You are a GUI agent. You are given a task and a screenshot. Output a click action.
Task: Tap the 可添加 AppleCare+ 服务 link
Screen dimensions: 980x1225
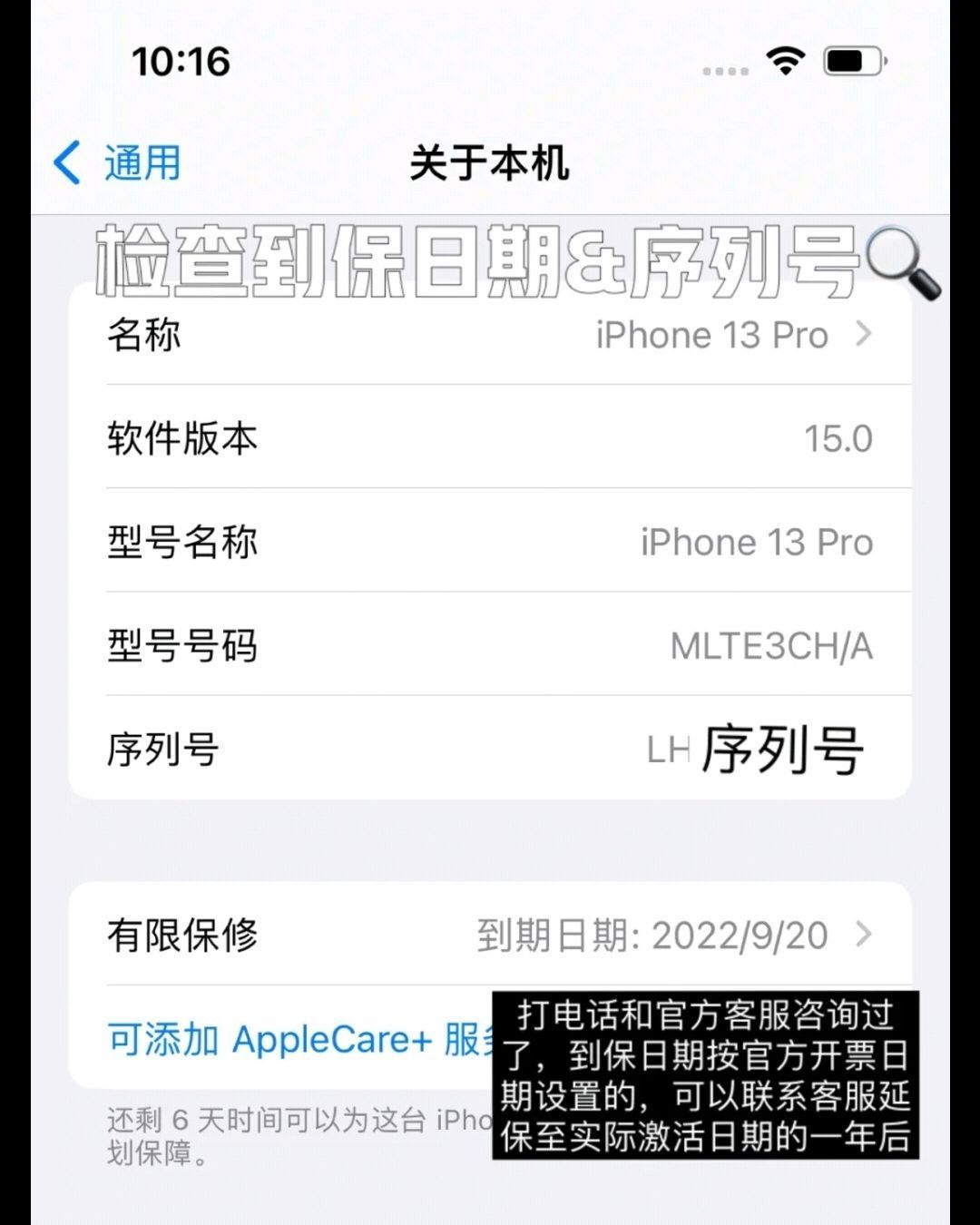(x=299, y=1039)
